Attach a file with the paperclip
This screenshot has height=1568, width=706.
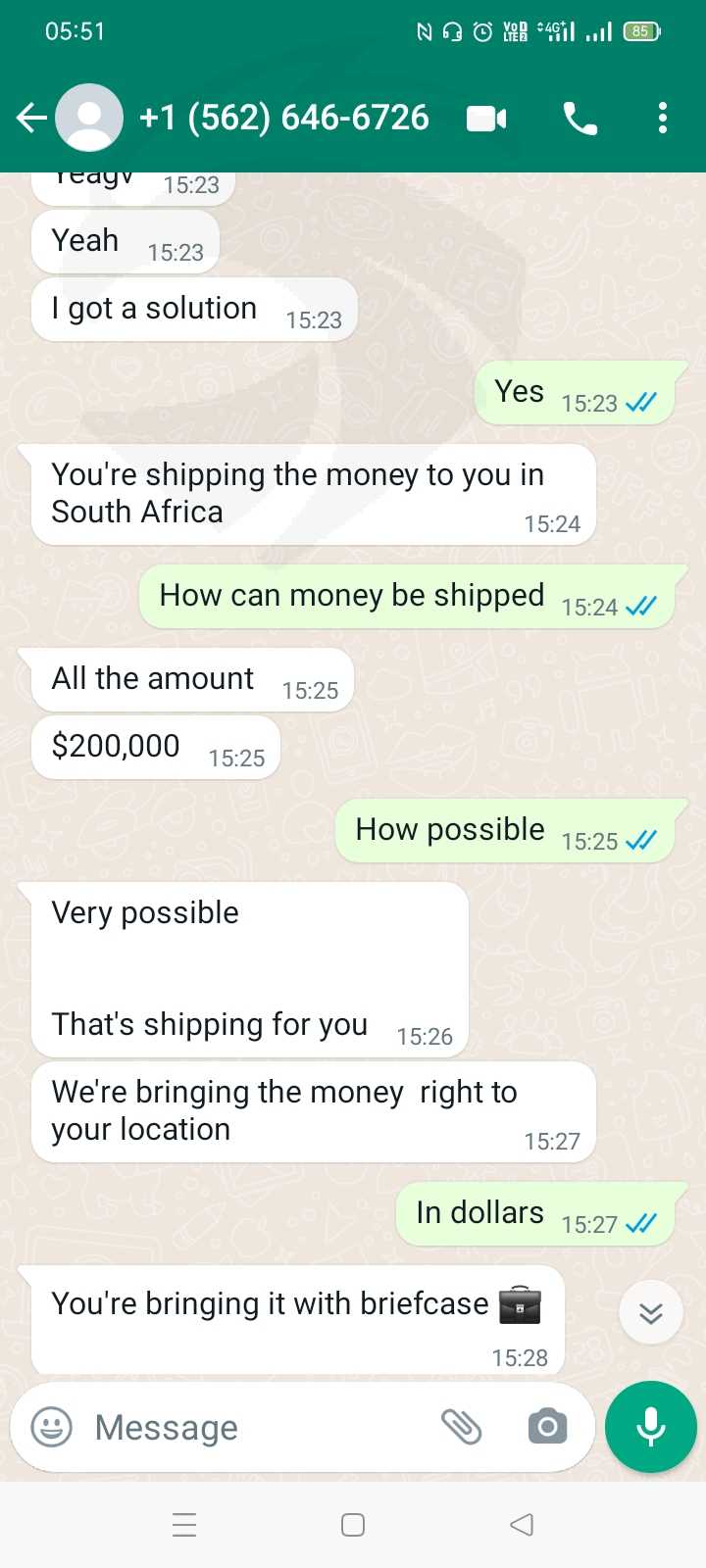click(x=461, y=1427)
